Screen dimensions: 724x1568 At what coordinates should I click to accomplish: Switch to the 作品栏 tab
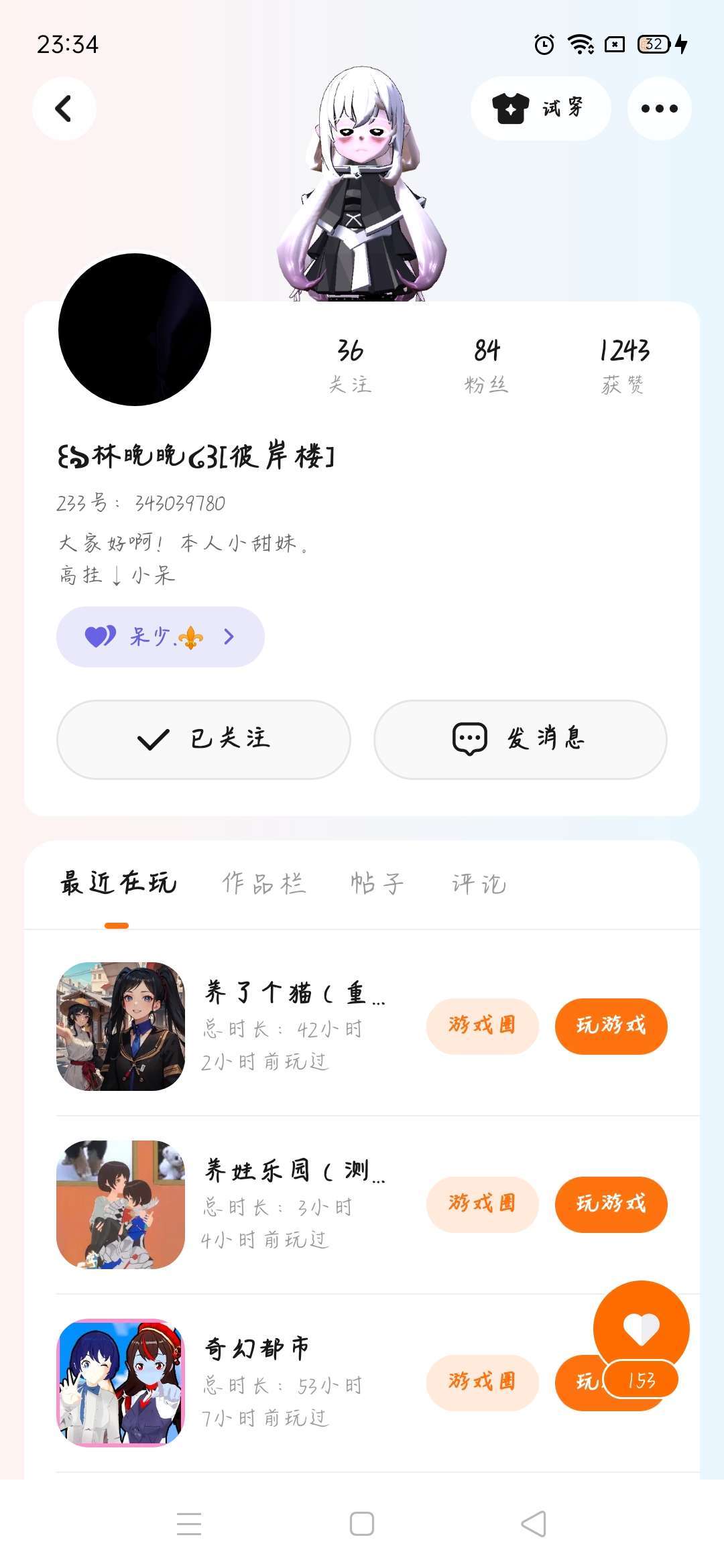click(x=264, y=883)
